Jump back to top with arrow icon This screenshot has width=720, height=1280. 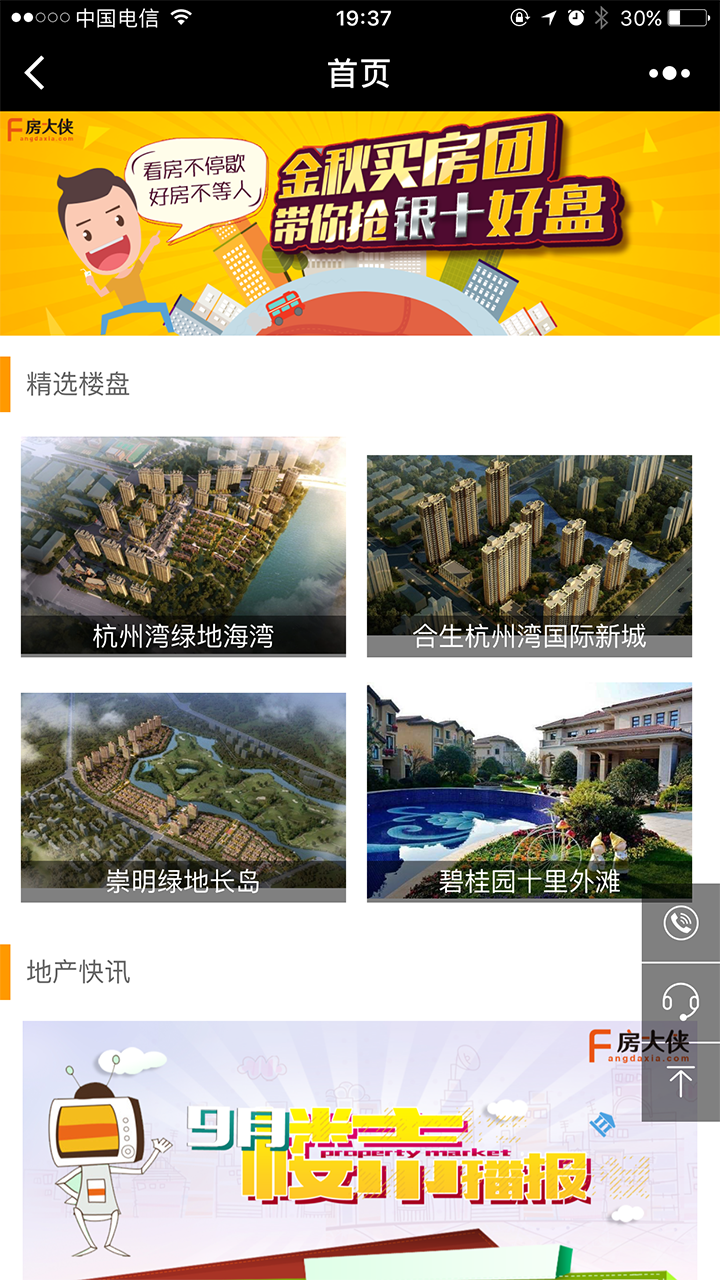(681, 1082)
